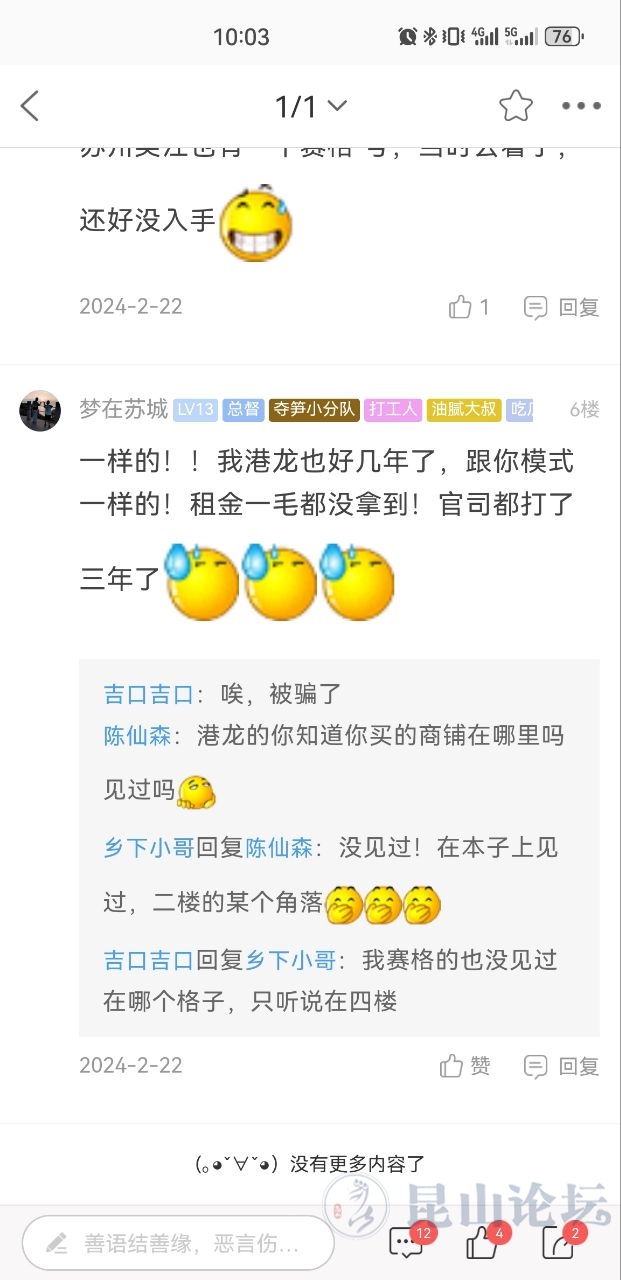Open the username 梦在苏城
The image size is (621, 1280).
pos(124,409)
